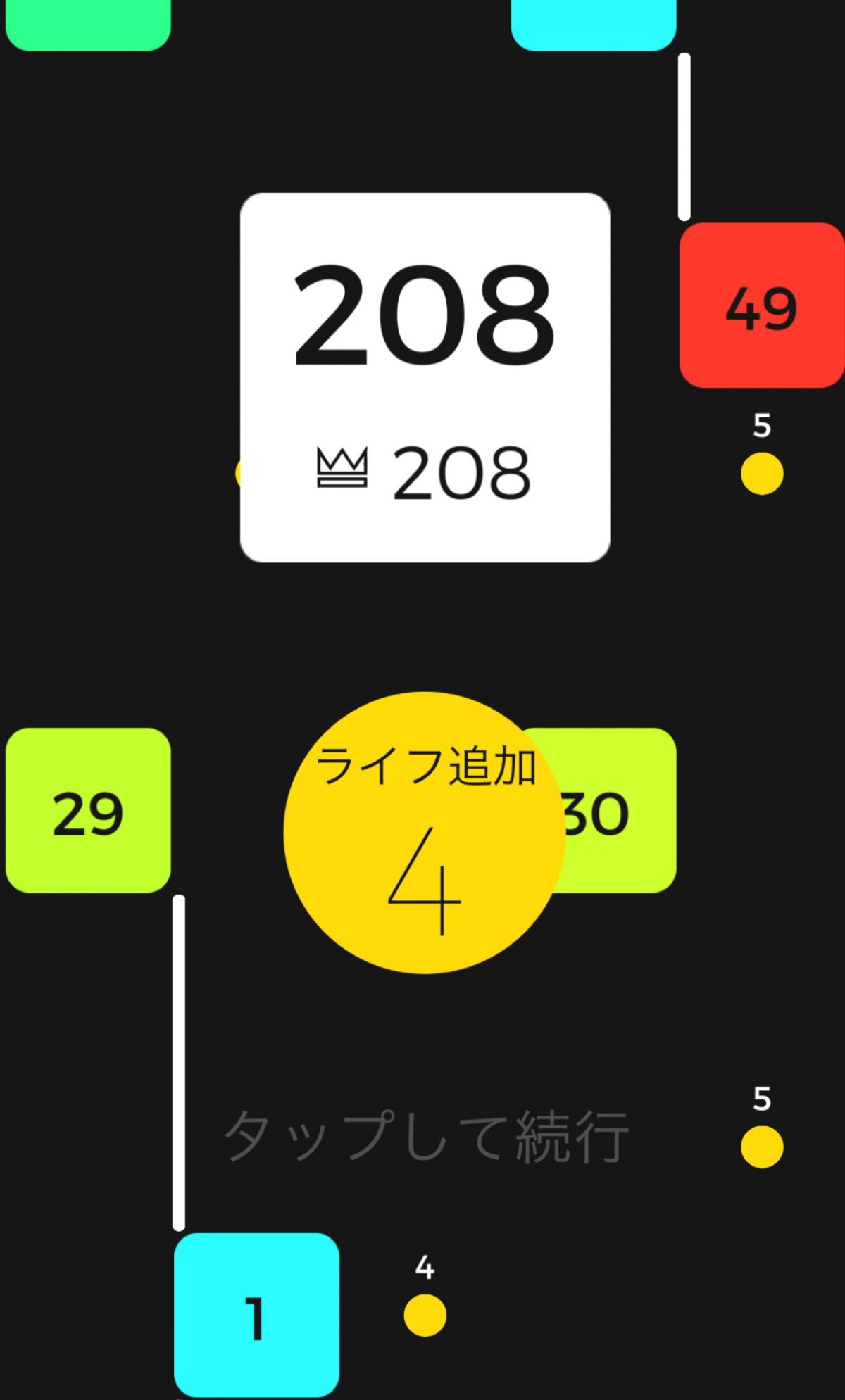This screenshot has height=1400, width=845.
Task: Tap タップして続行 to continue
Action: [x=426, y=1135]
